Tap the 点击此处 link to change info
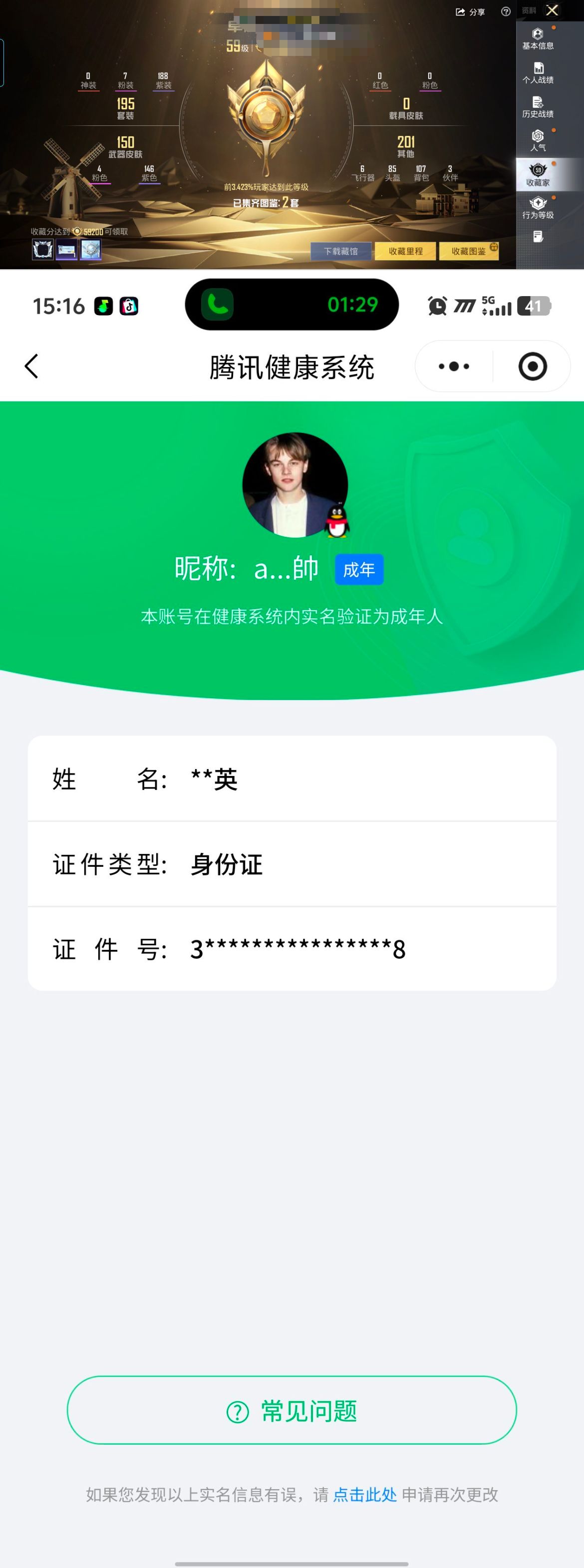The image size is (584, 1568). [365, 1495]
